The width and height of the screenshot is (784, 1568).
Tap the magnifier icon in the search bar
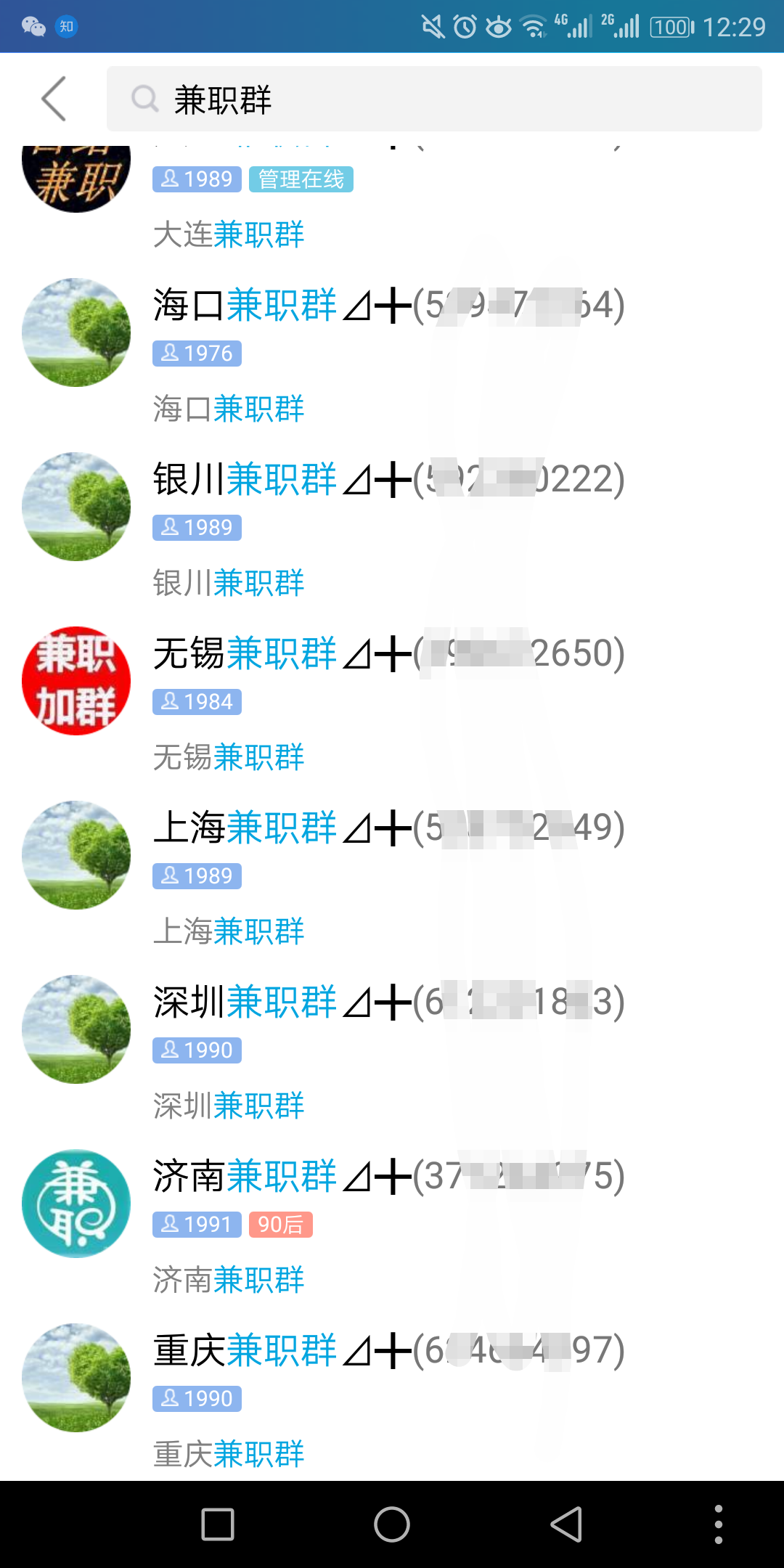click(146, 99)
